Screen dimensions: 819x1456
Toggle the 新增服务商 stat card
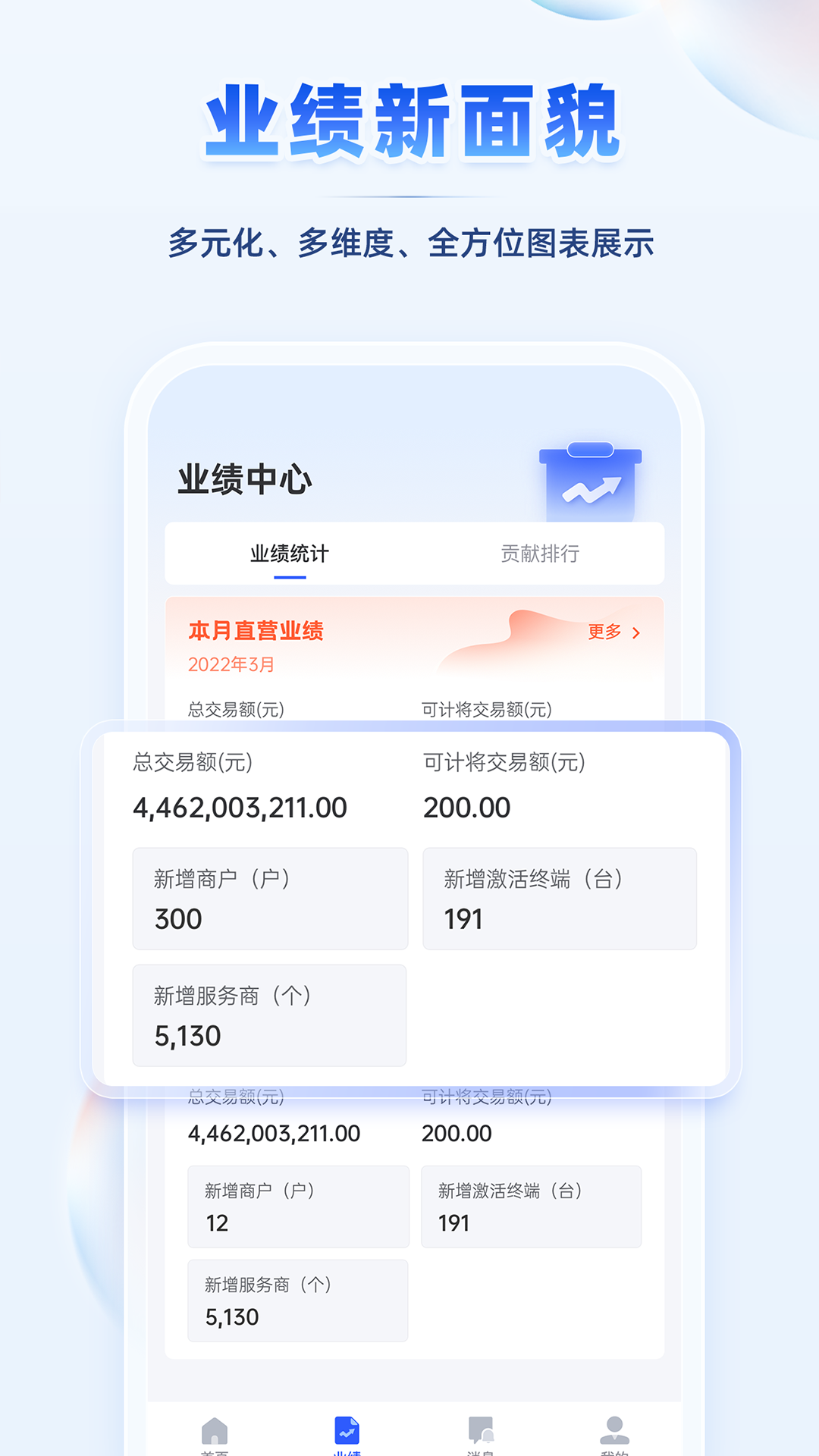coord(270,1015)
